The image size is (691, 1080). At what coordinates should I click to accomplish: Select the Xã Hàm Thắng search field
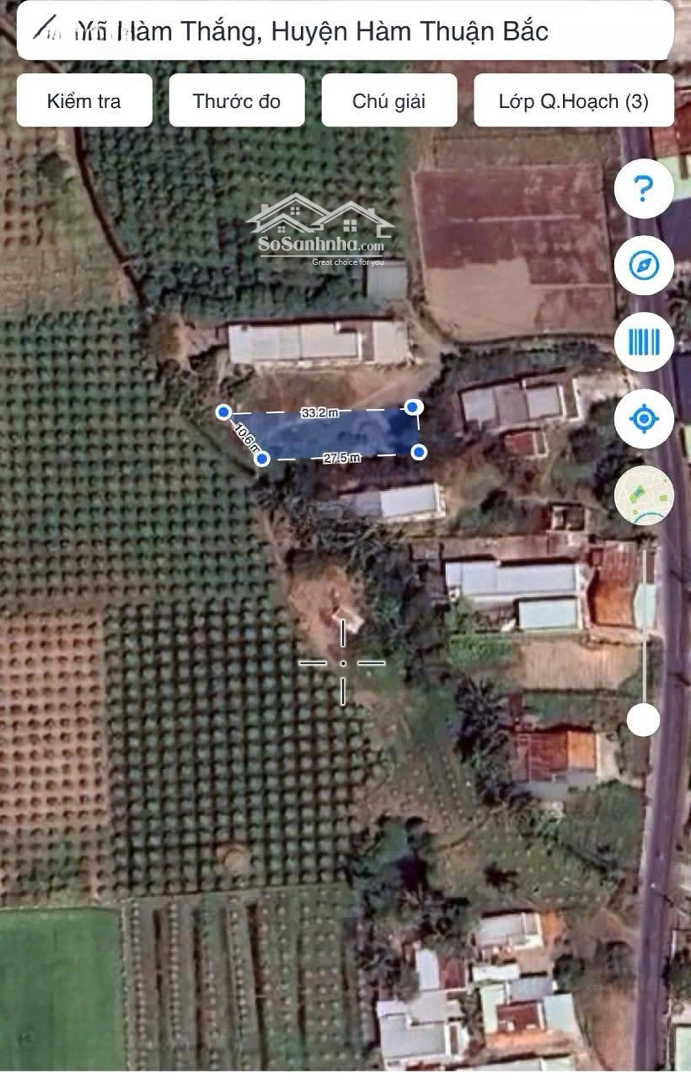(x=345, y=31)
